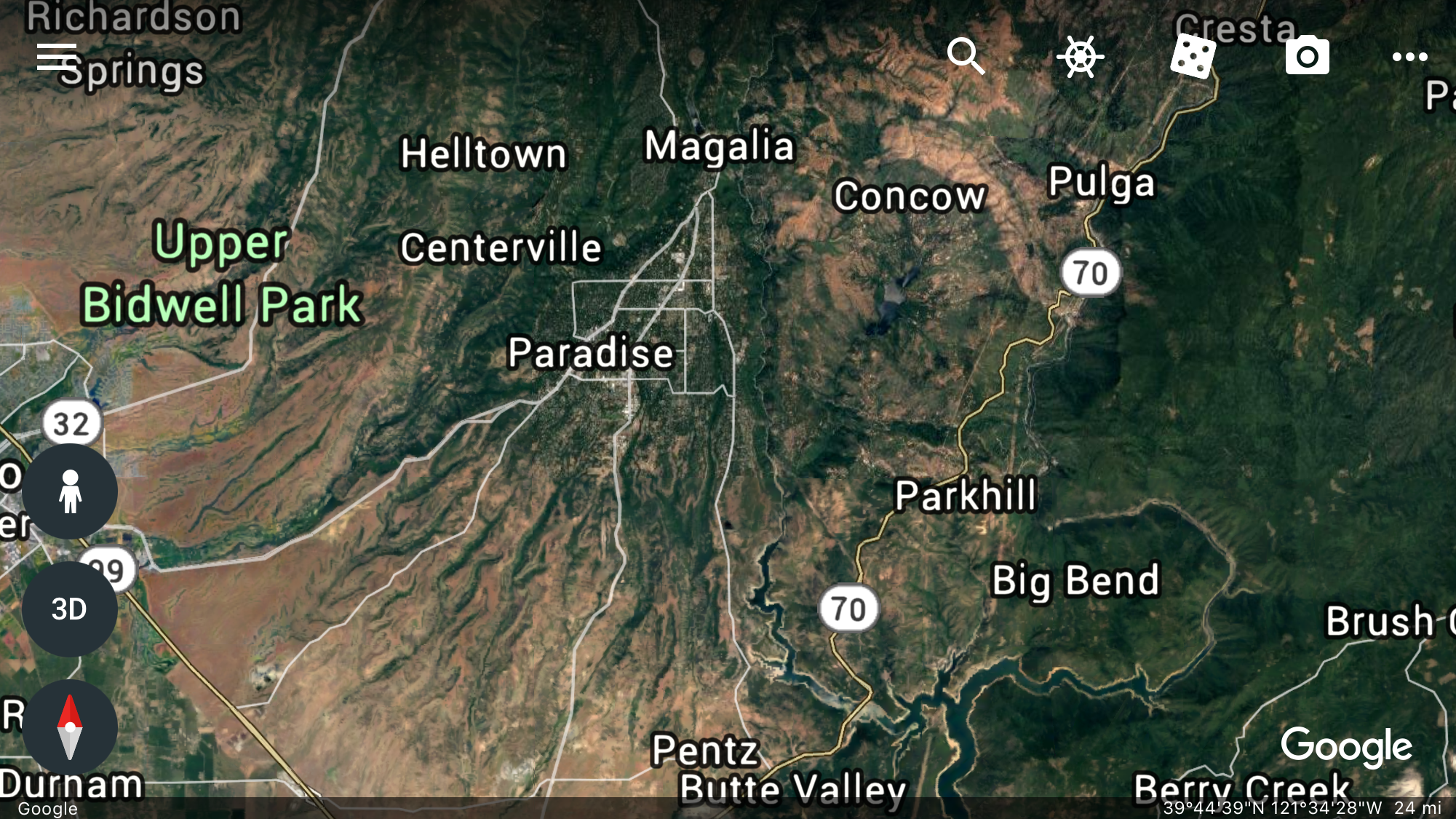Select the Upper Bidwell Park label
The width and height of the screenshot is (1456, 819).
coord(222,274)
